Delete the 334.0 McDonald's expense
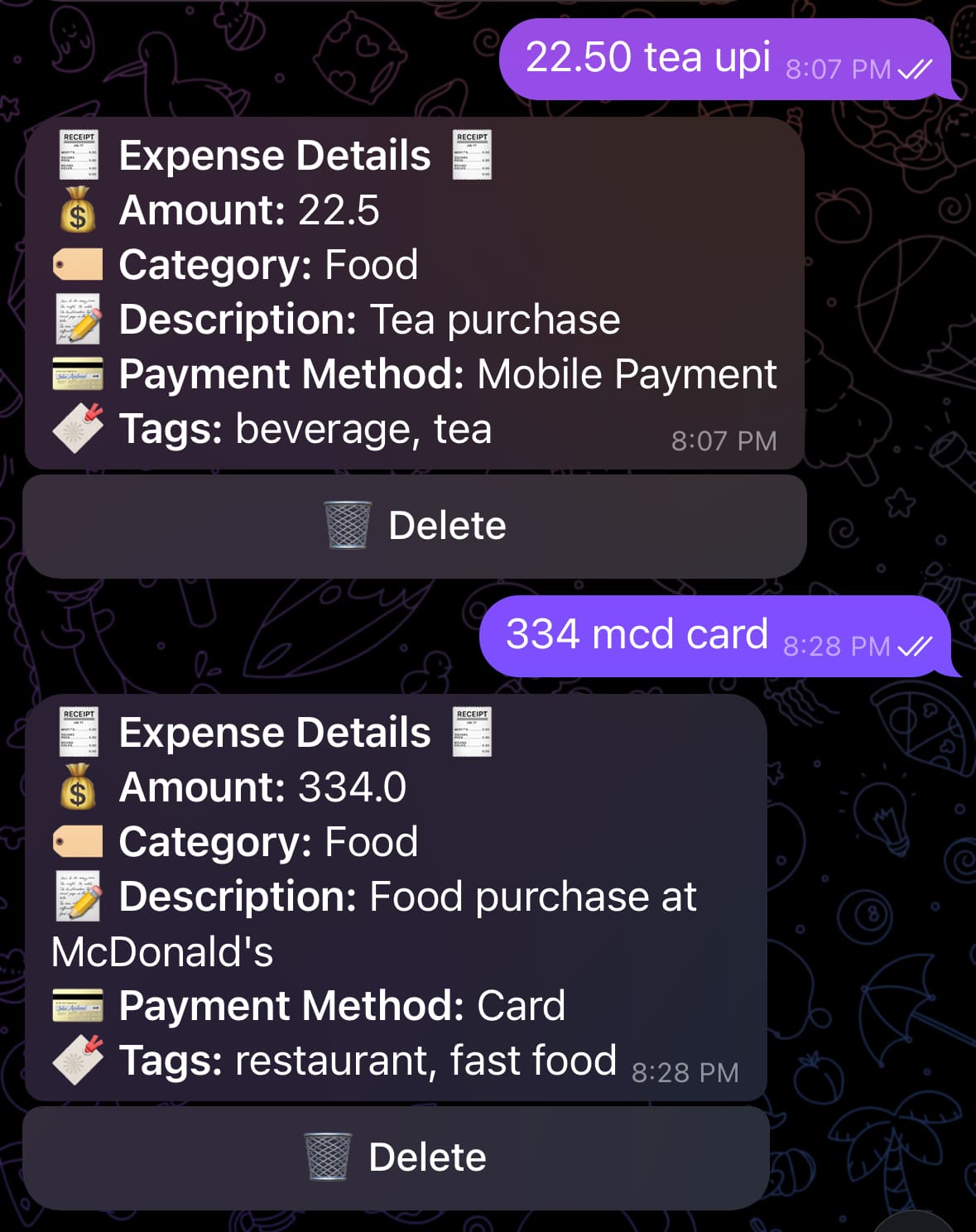Viewport: 976px width, 1232px height. 396,1157
